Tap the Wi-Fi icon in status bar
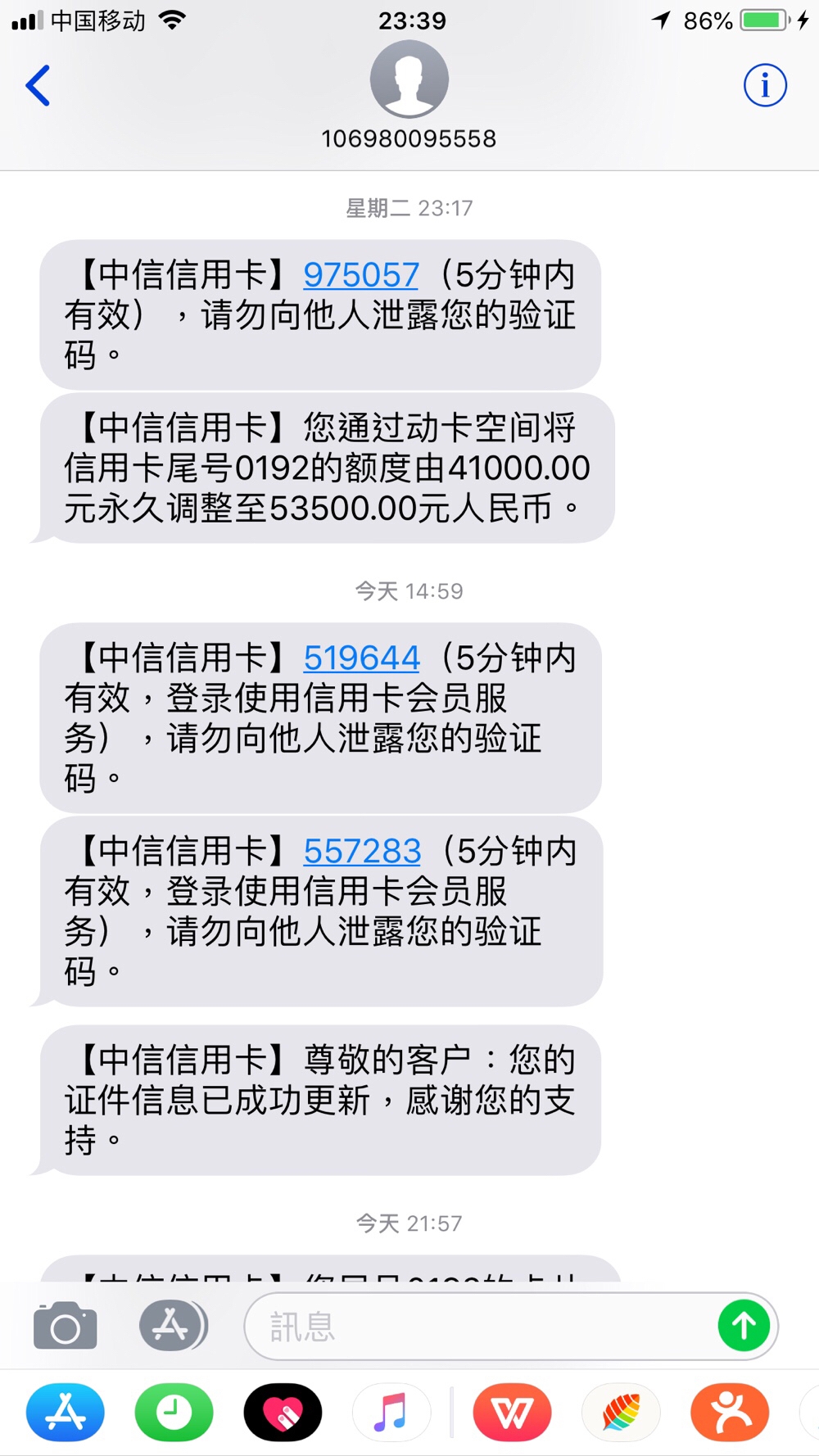Image resolution: width=819 pixels, height=1456 pixels. pyautogui.click(x=173, y=20)
